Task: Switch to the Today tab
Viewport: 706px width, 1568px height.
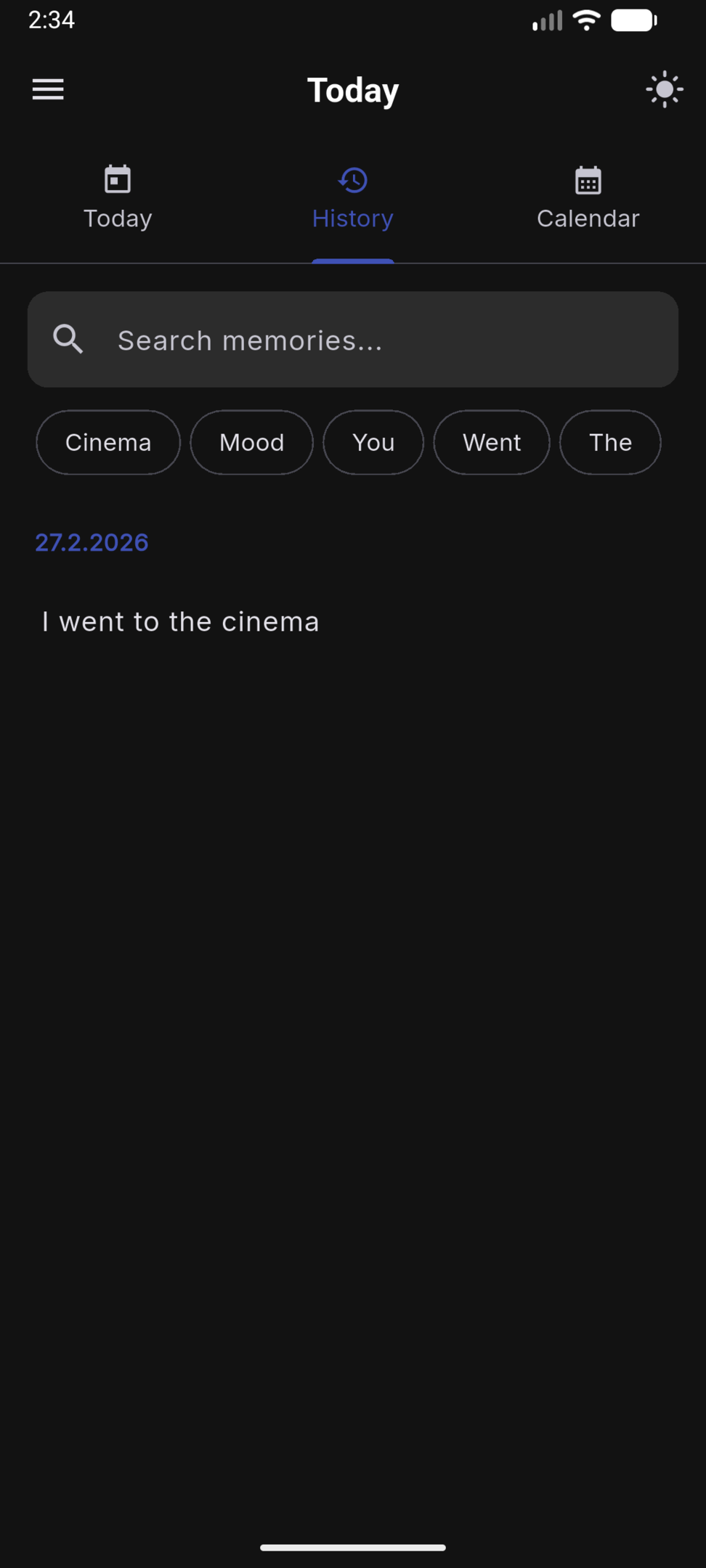Action: click(x=118, y=198)
